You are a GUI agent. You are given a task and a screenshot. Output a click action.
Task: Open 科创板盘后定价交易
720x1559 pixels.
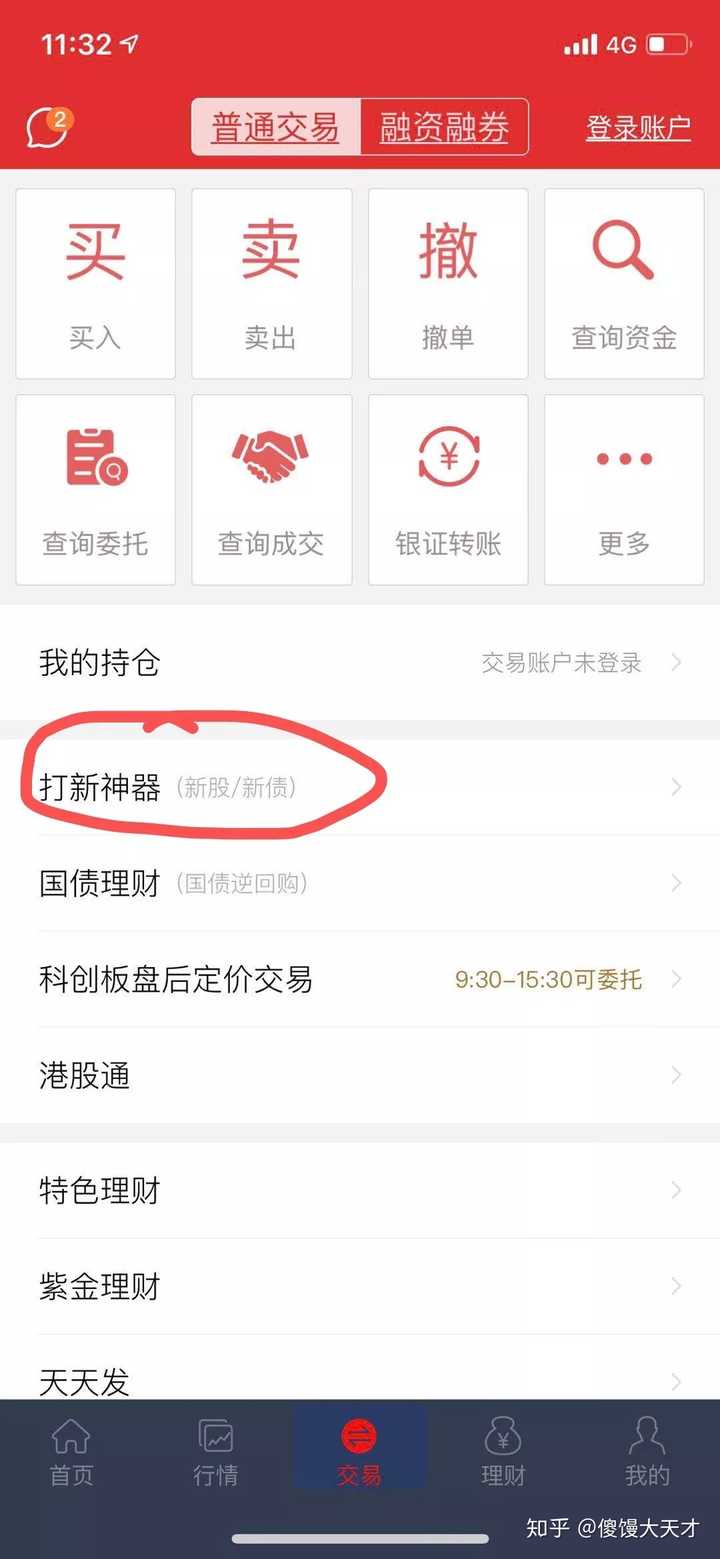point(360,979)
